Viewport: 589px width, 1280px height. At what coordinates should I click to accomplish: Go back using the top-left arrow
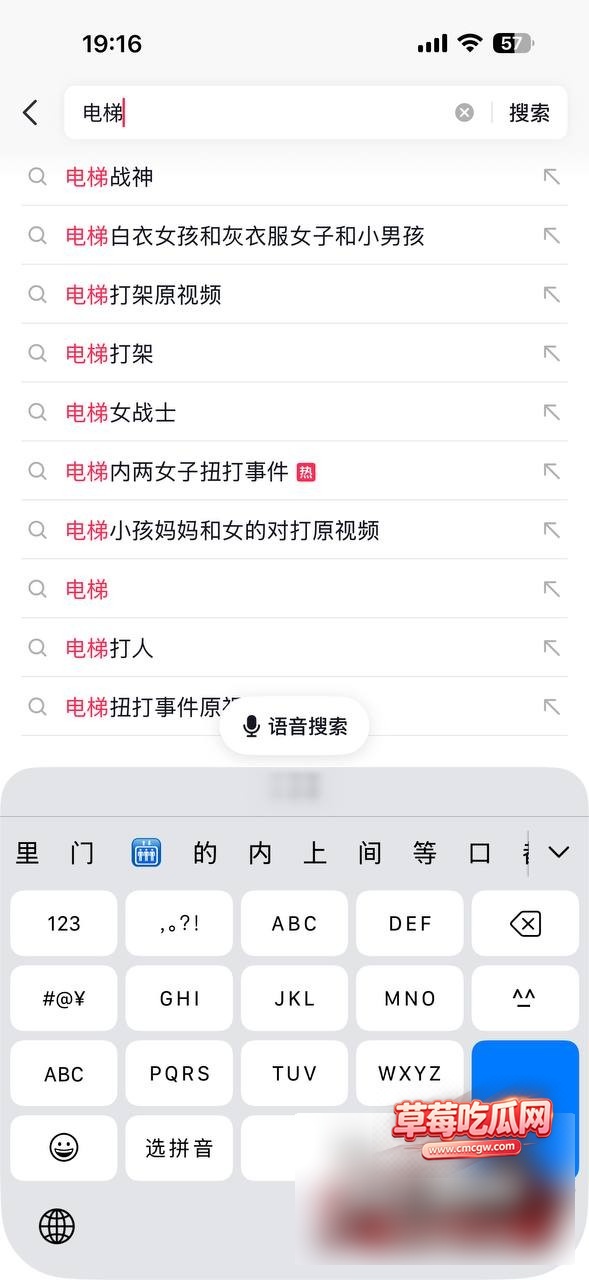(x=31, y=112)
